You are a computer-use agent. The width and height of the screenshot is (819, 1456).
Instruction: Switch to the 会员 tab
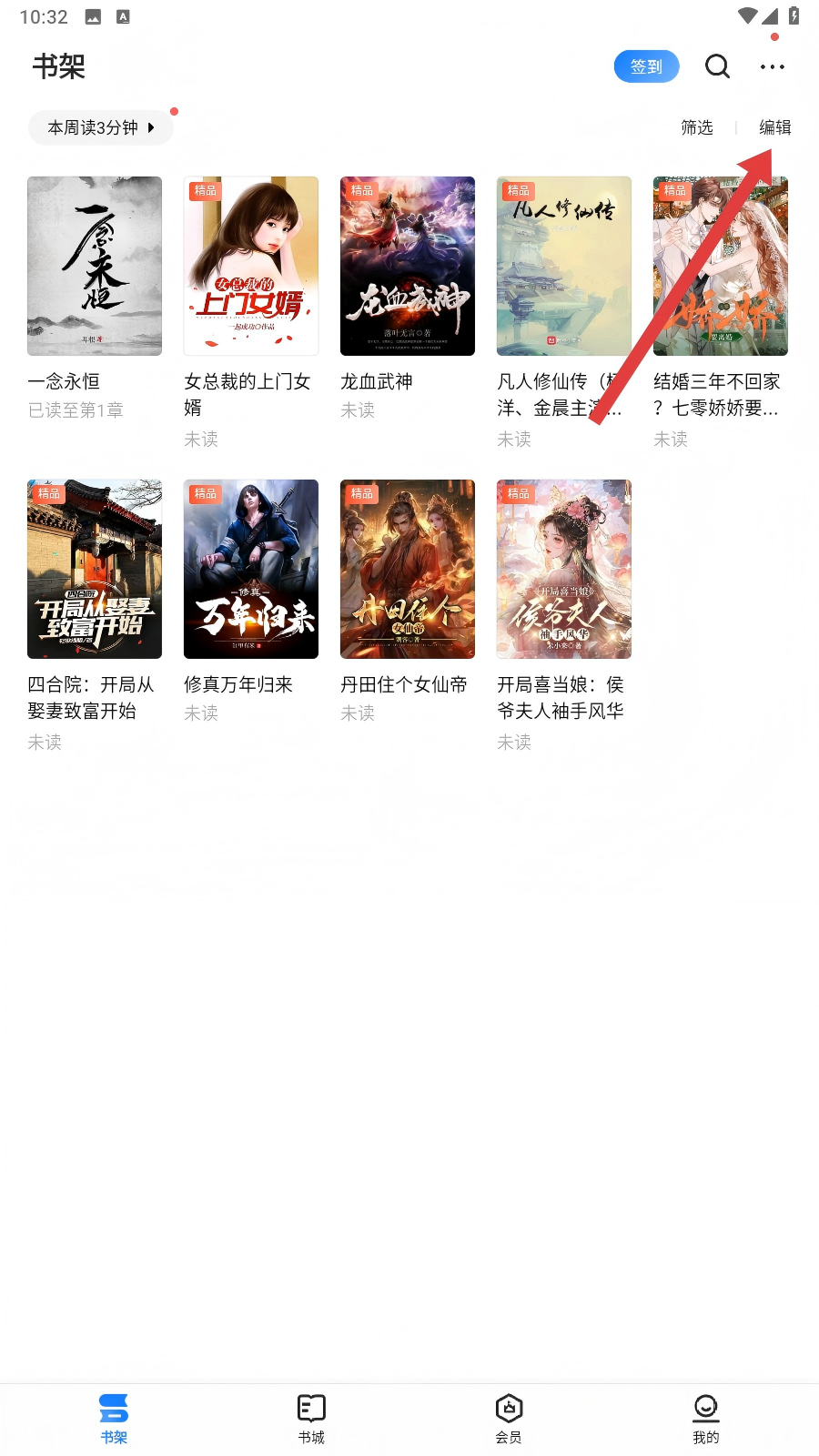coord(509,1418)
